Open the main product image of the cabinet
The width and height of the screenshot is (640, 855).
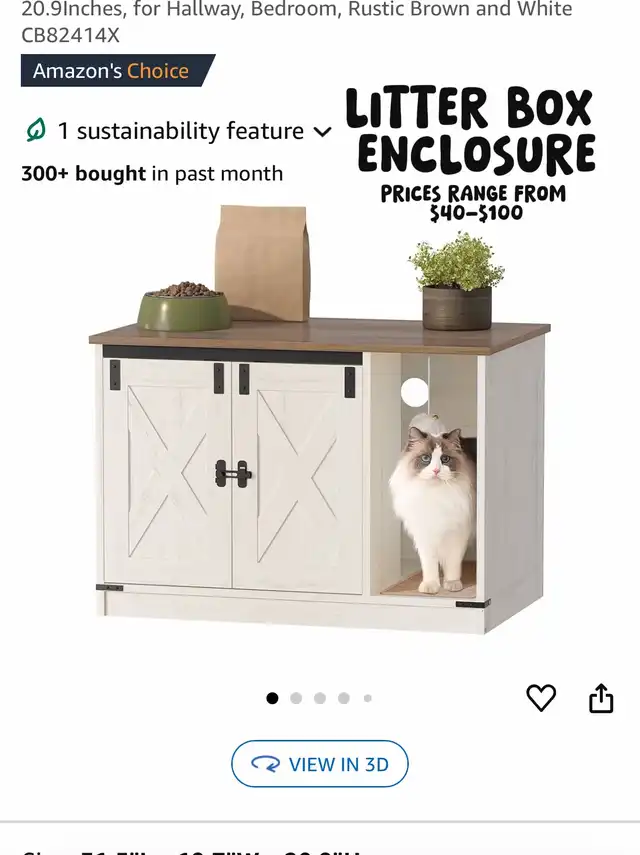319,420
